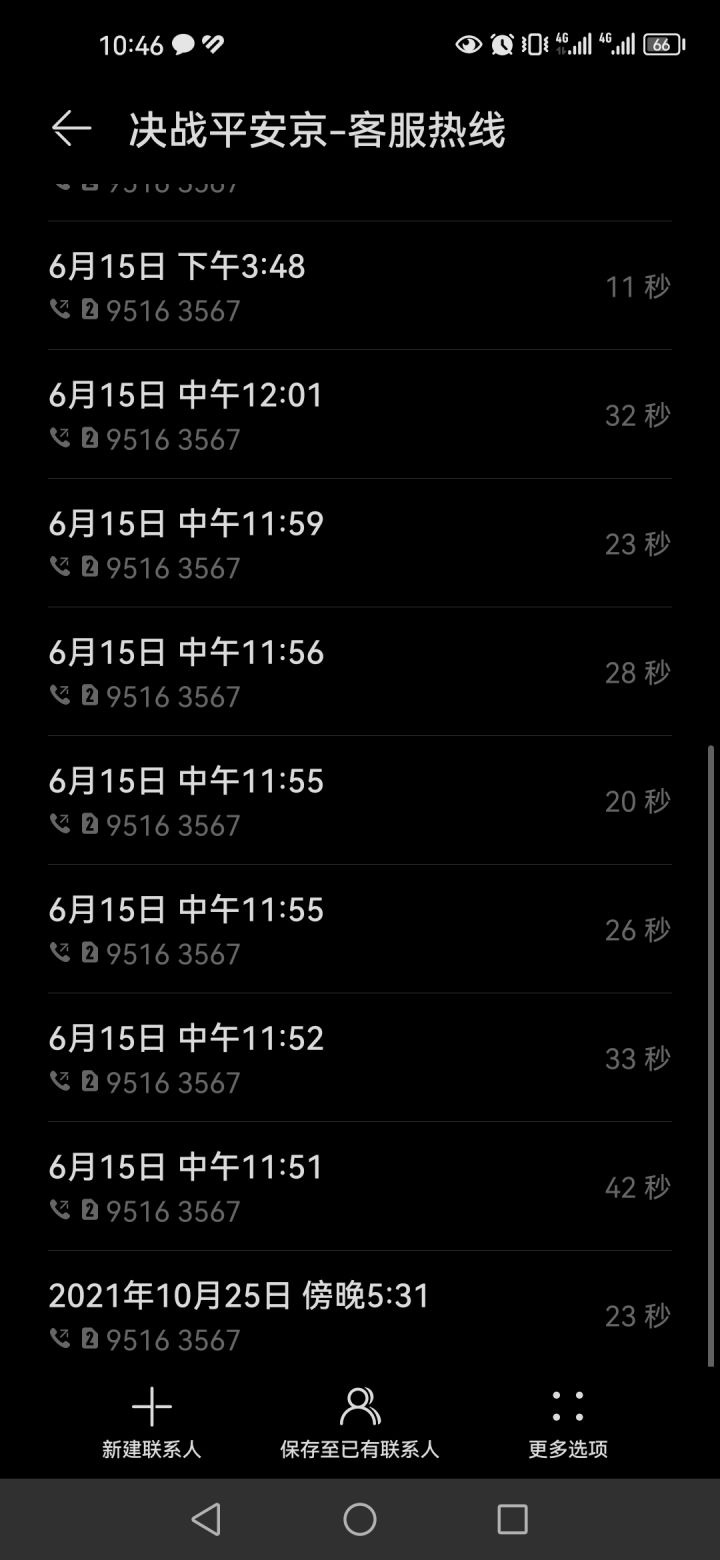The width and height of the screenshot is (720, 1560).
Task: Go to the system home screen
Action: [360, 1519]
